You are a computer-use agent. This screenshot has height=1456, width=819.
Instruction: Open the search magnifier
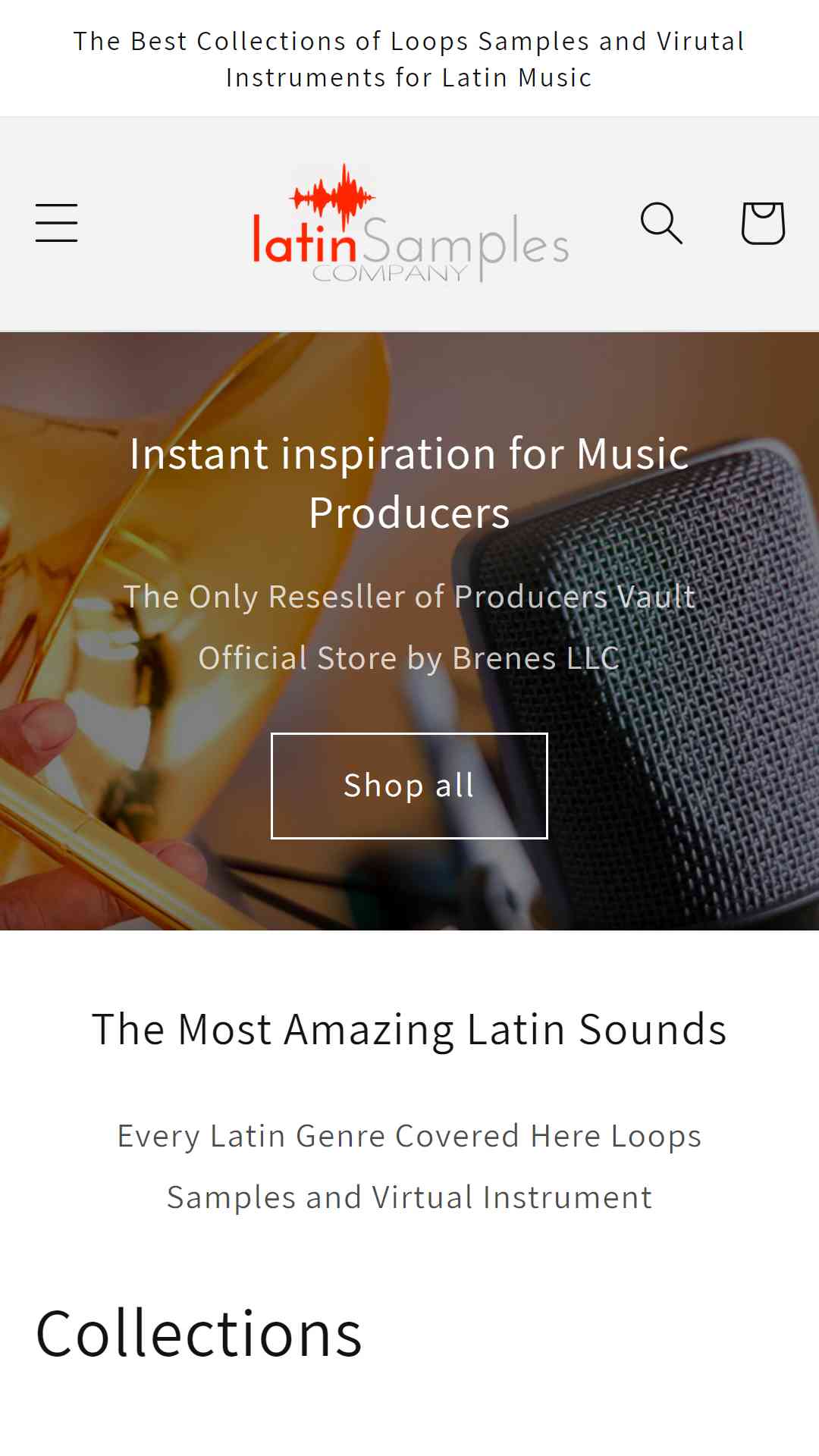[662, 223]
